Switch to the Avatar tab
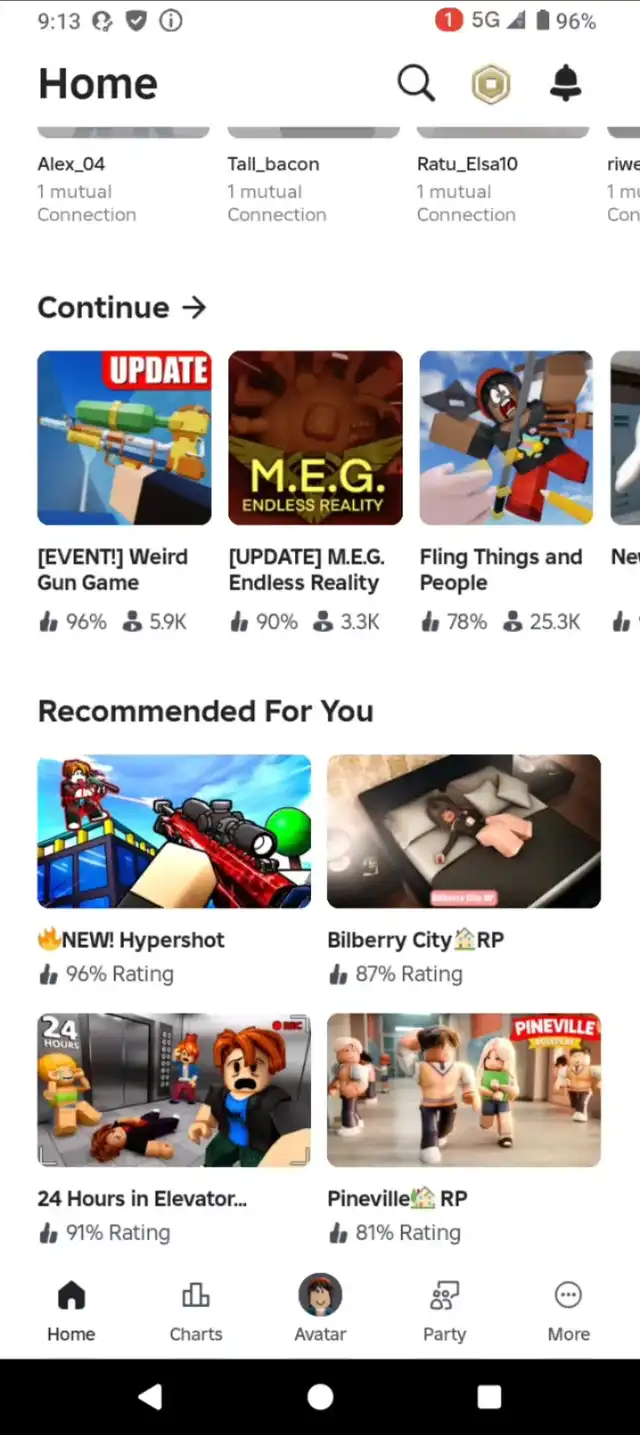Viewport: 640px width, 1435px height. pos(320,1310)
